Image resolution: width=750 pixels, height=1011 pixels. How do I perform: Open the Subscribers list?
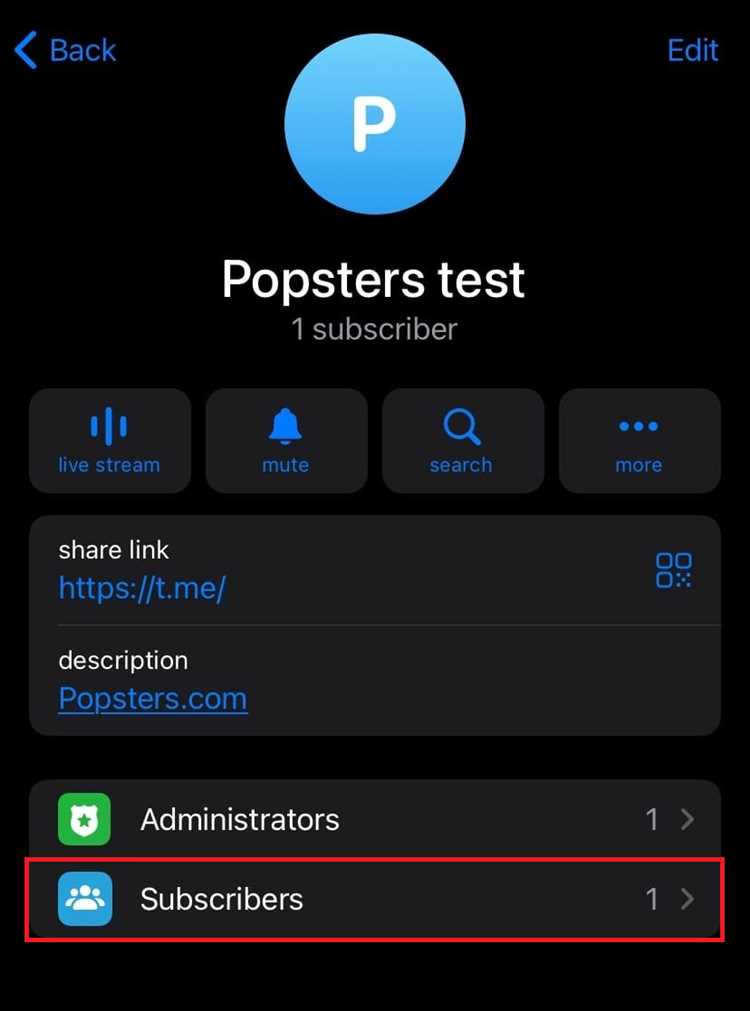[x=374, y=899]
